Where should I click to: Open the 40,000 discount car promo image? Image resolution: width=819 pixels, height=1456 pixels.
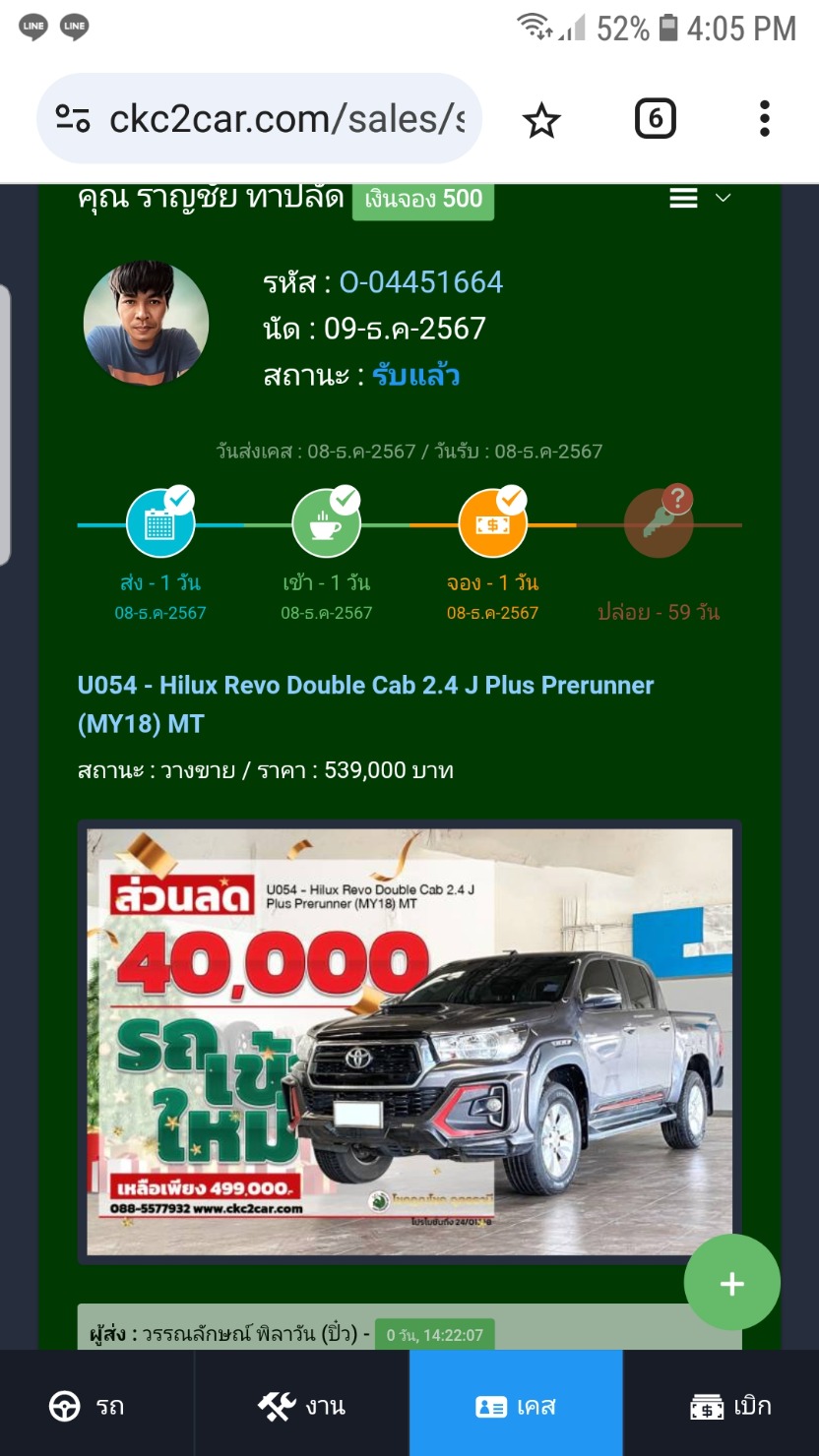[x=409, y=1042]
